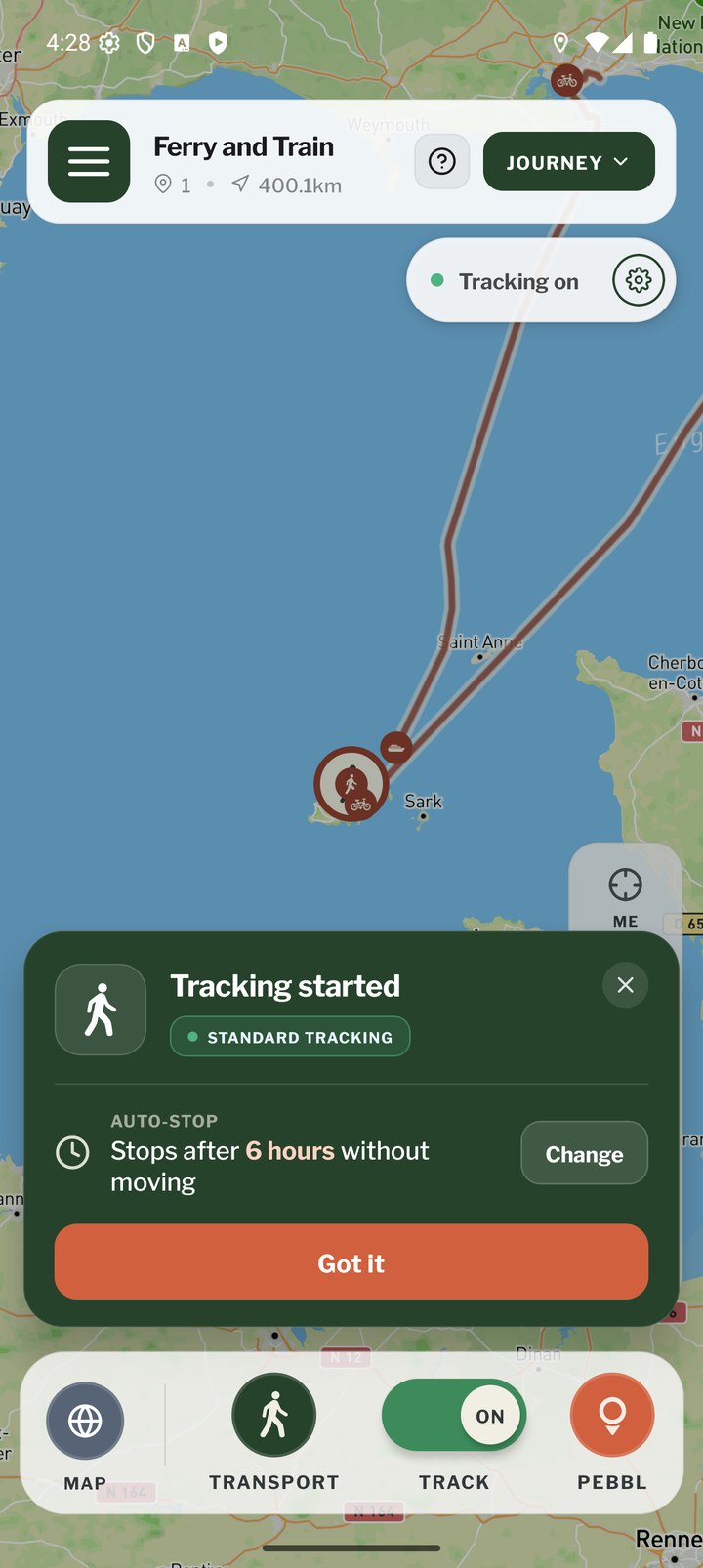Open the Map layers option
Viewport: 703px width, 1568px height.
click(x=85, y=1422)
